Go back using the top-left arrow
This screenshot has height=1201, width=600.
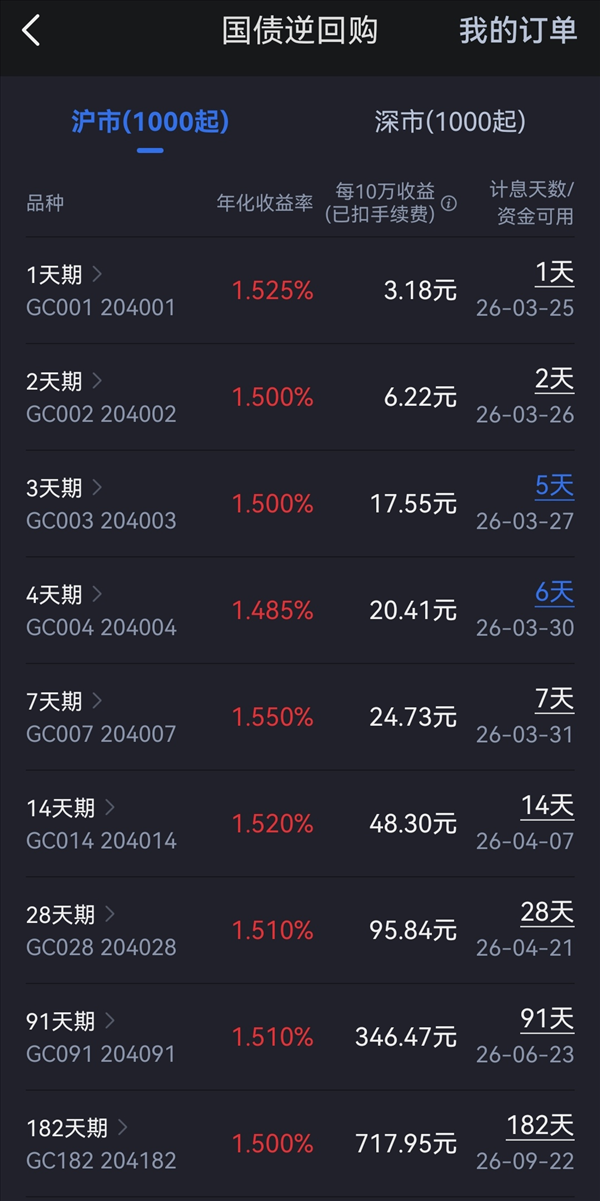(x=31, y=31)
